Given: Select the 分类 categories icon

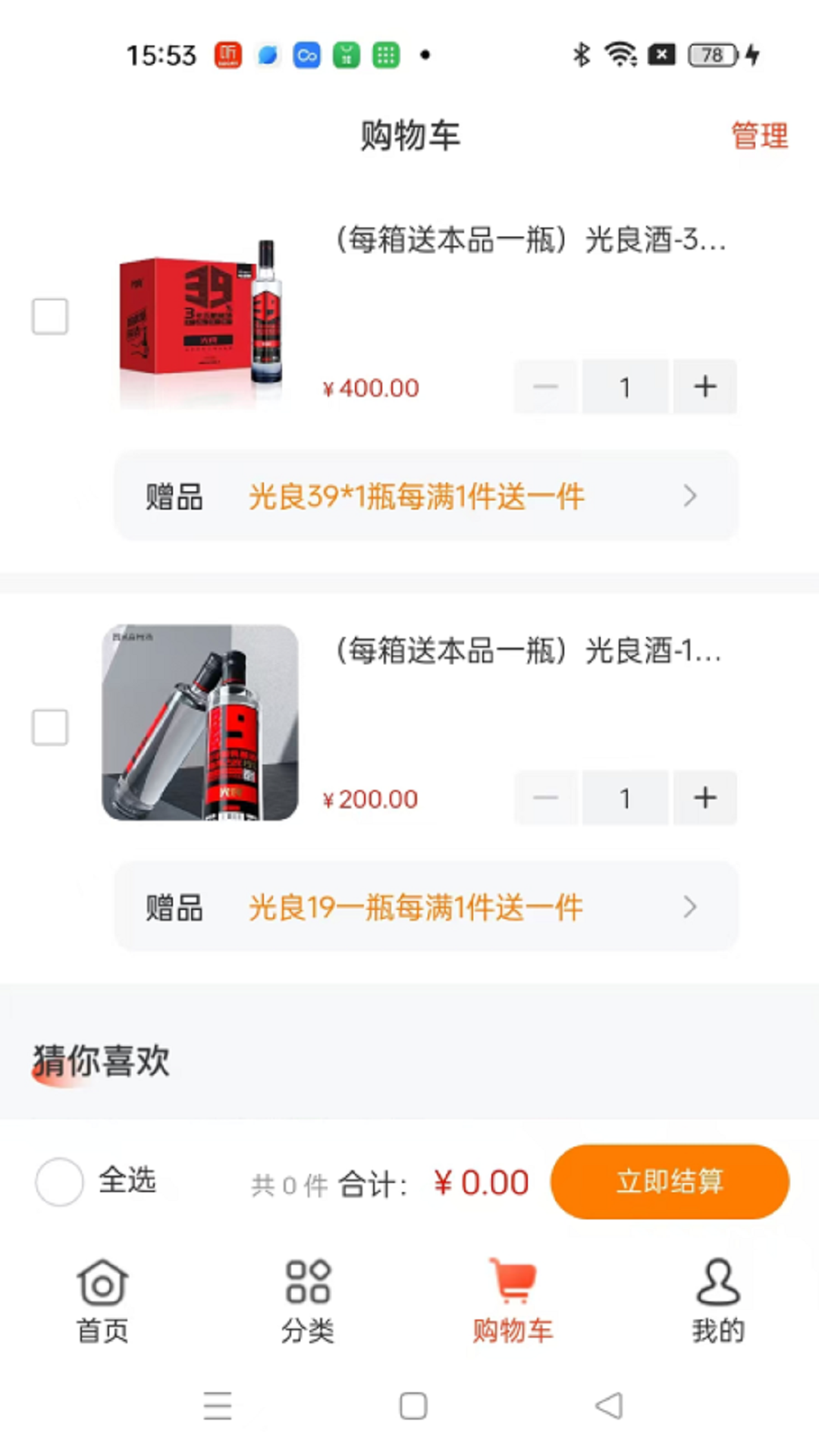Looking at the screenshot, I should 307,1283.
